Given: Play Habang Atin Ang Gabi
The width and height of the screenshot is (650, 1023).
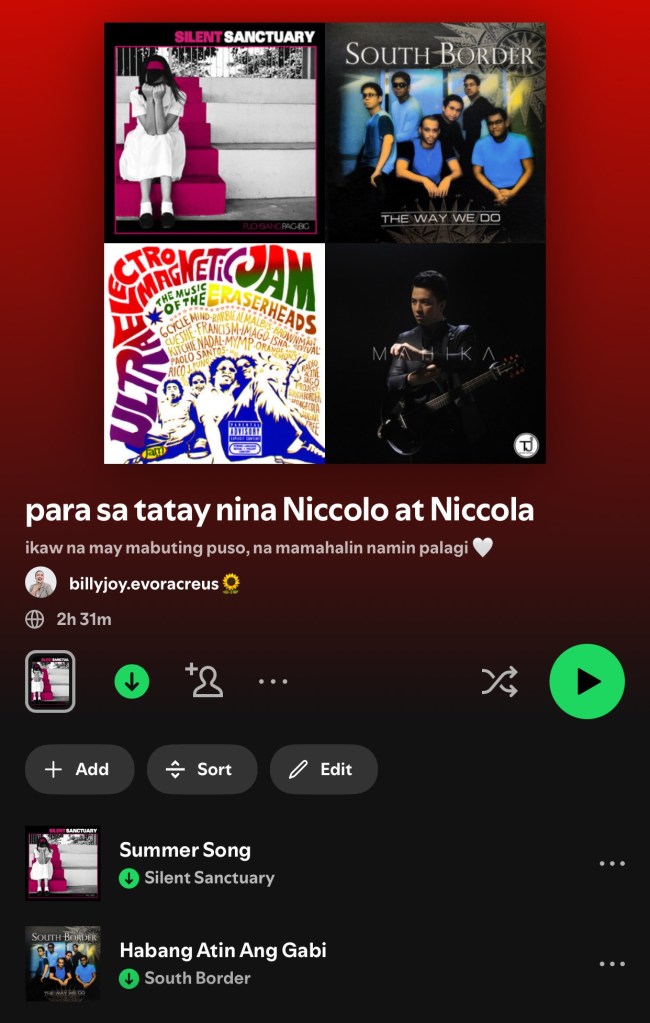Looking at the screenshot, I should [223, 951].
